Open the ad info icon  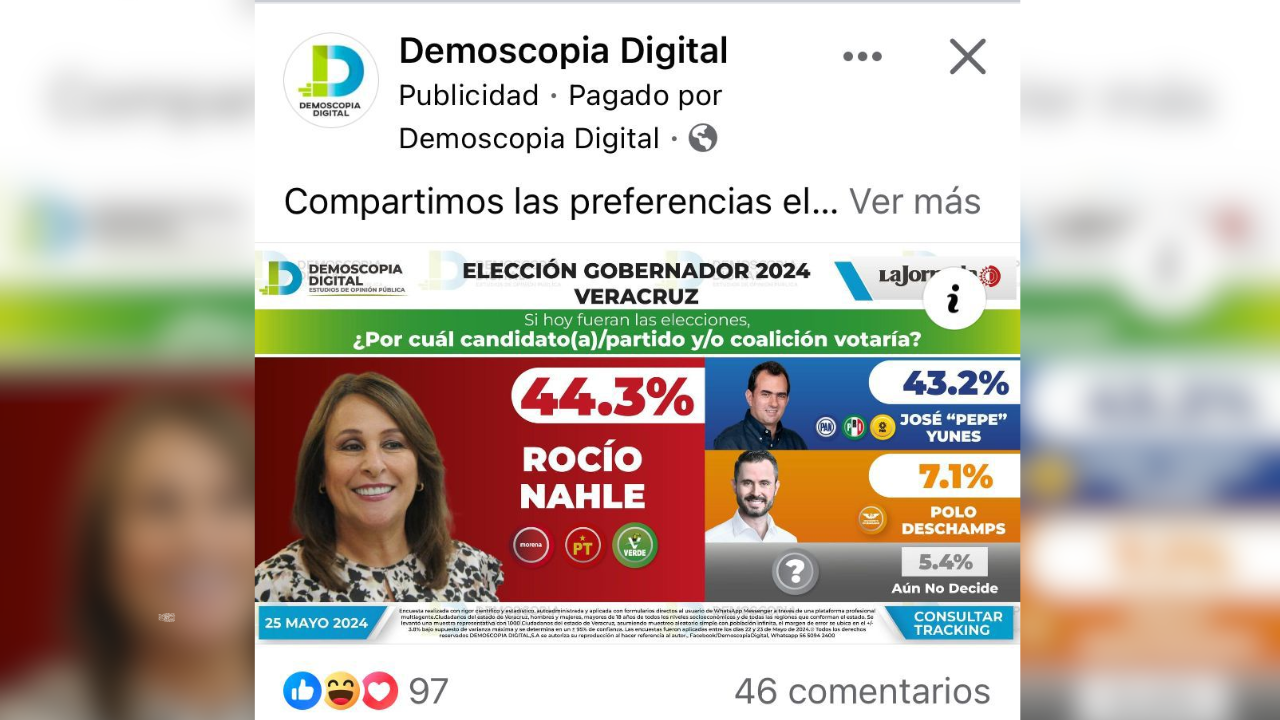(953, 298)
